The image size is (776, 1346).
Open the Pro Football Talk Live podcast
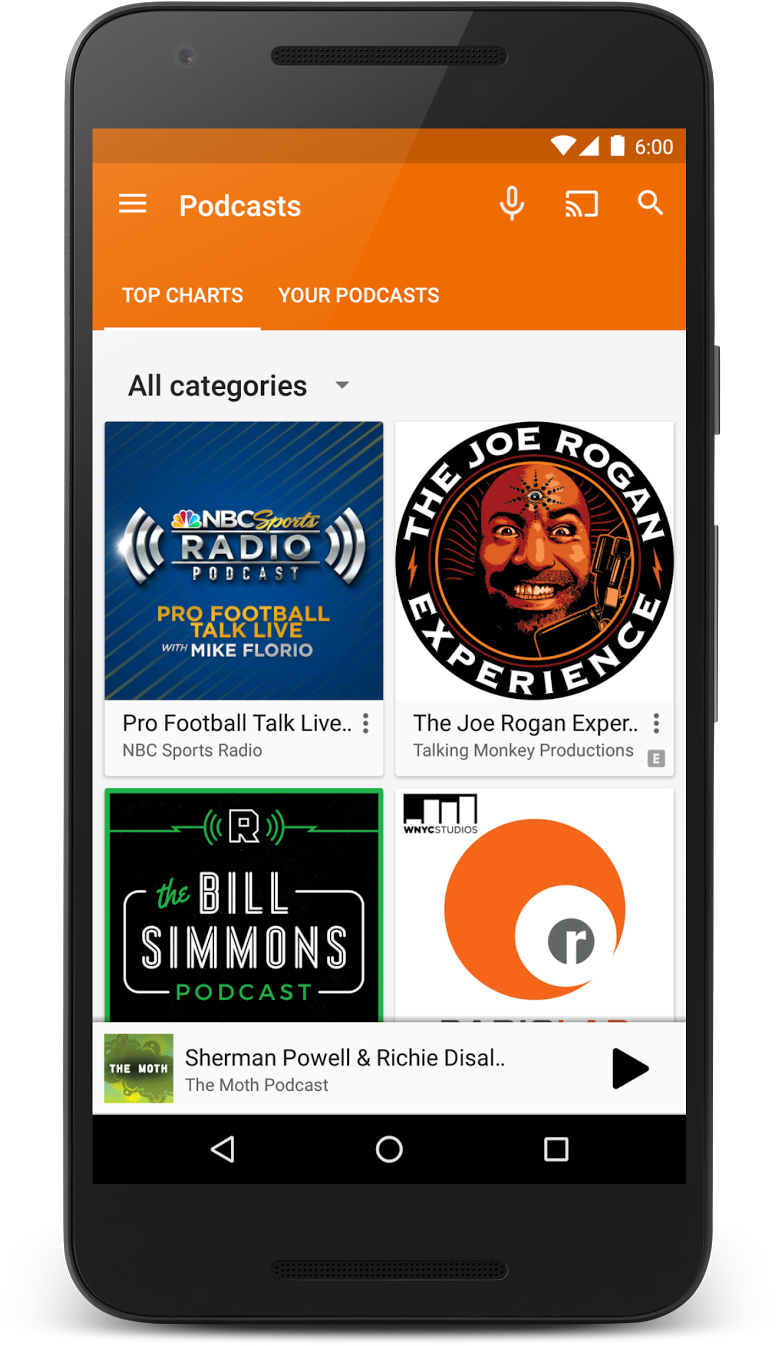pos(244,561)
